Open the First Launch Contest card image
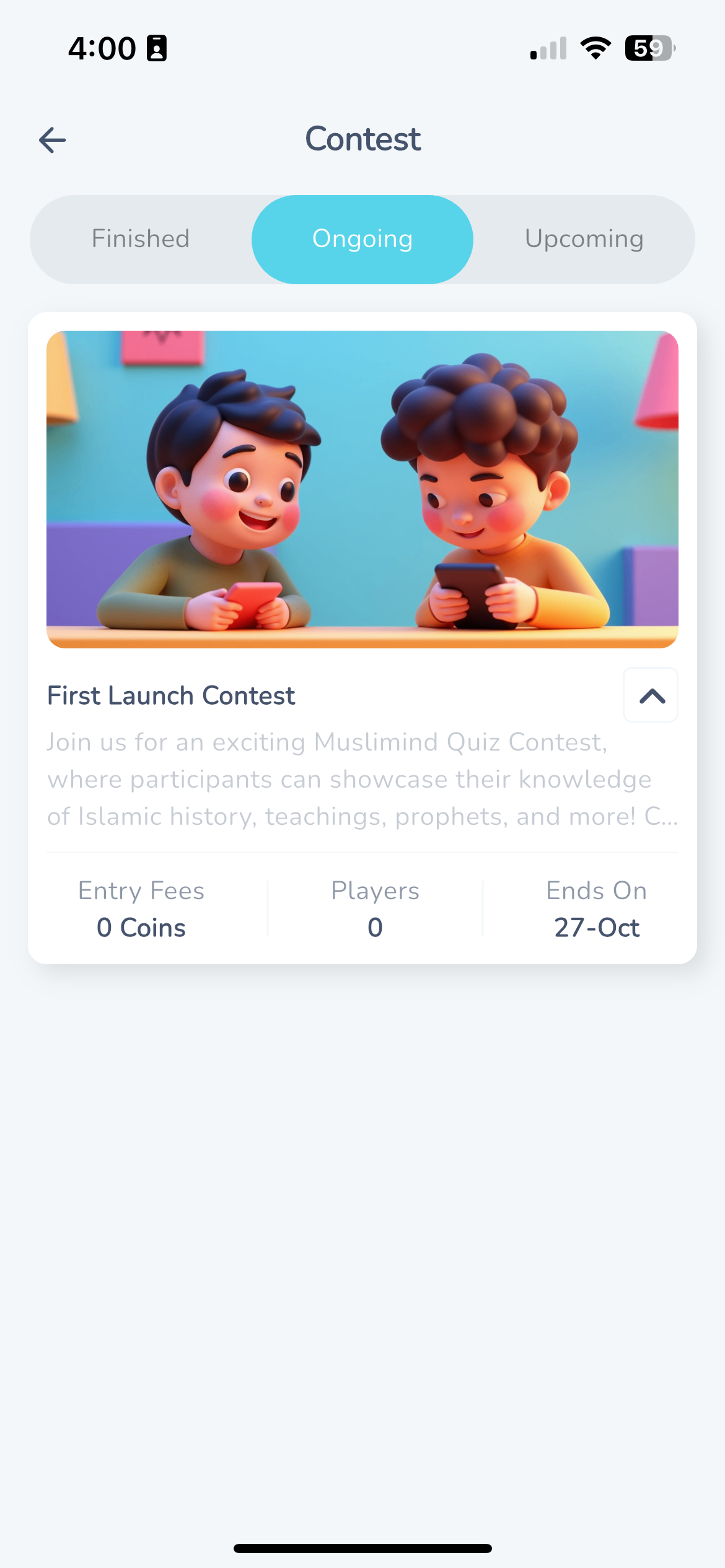This screenshot has height=1568, width=725. coord(362,489)
